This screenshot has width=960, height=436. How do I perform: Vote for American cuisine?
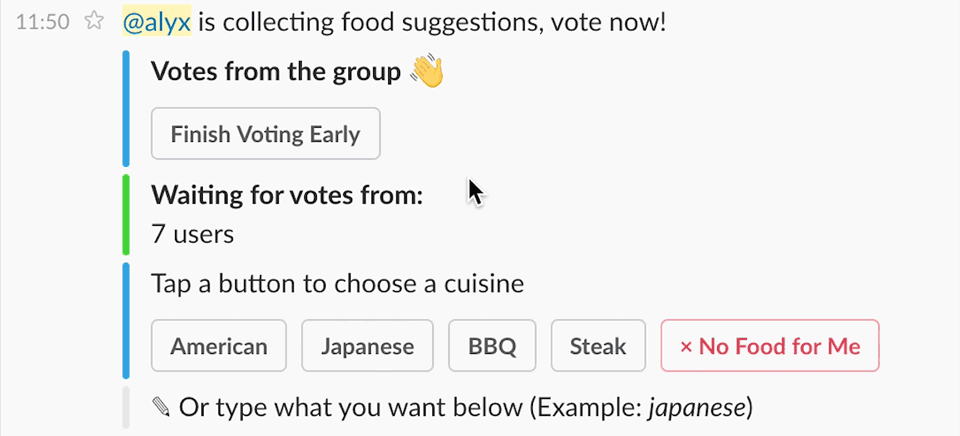point(219,346)
